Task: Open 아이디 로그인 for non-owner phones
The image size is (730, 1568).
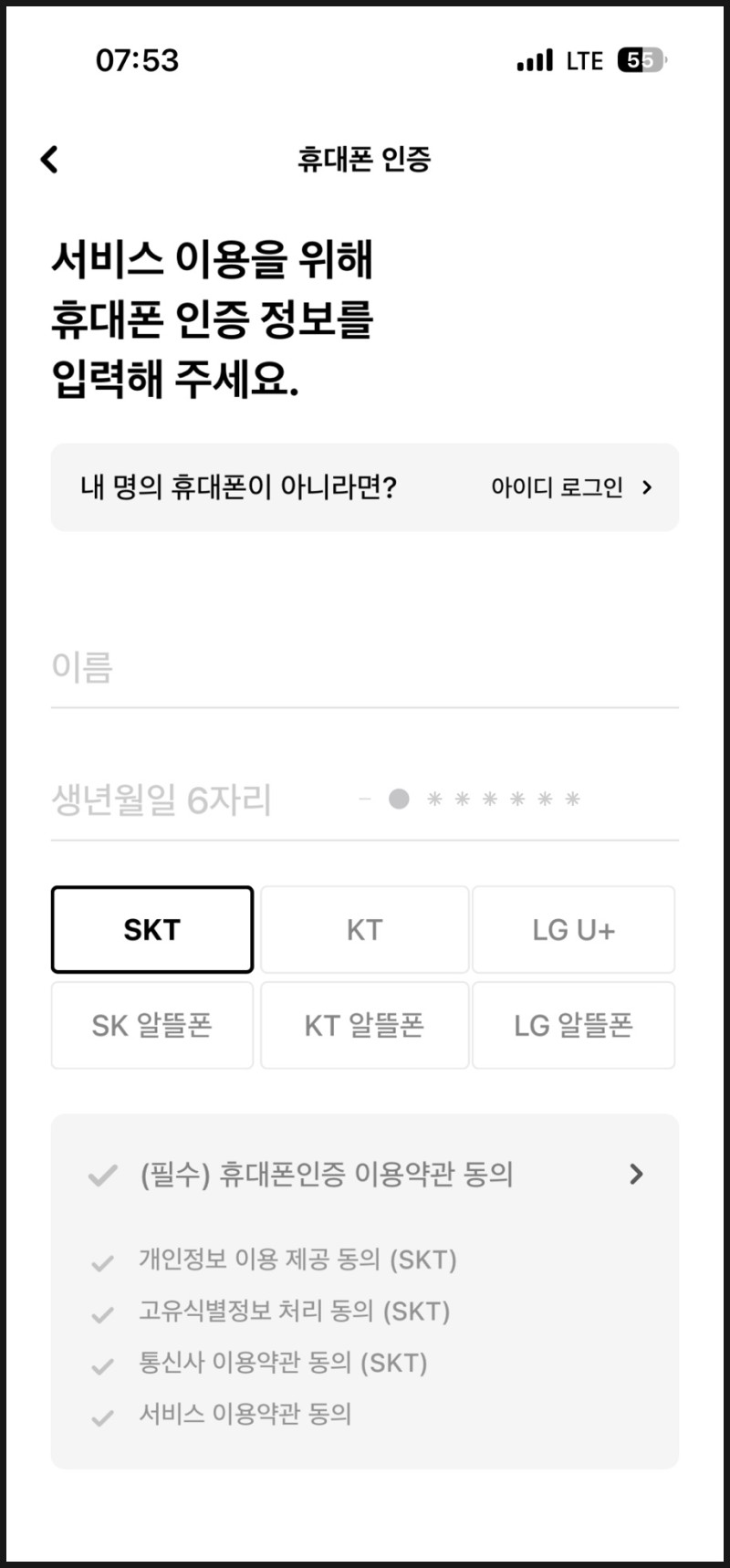Action: coord(557,487)
